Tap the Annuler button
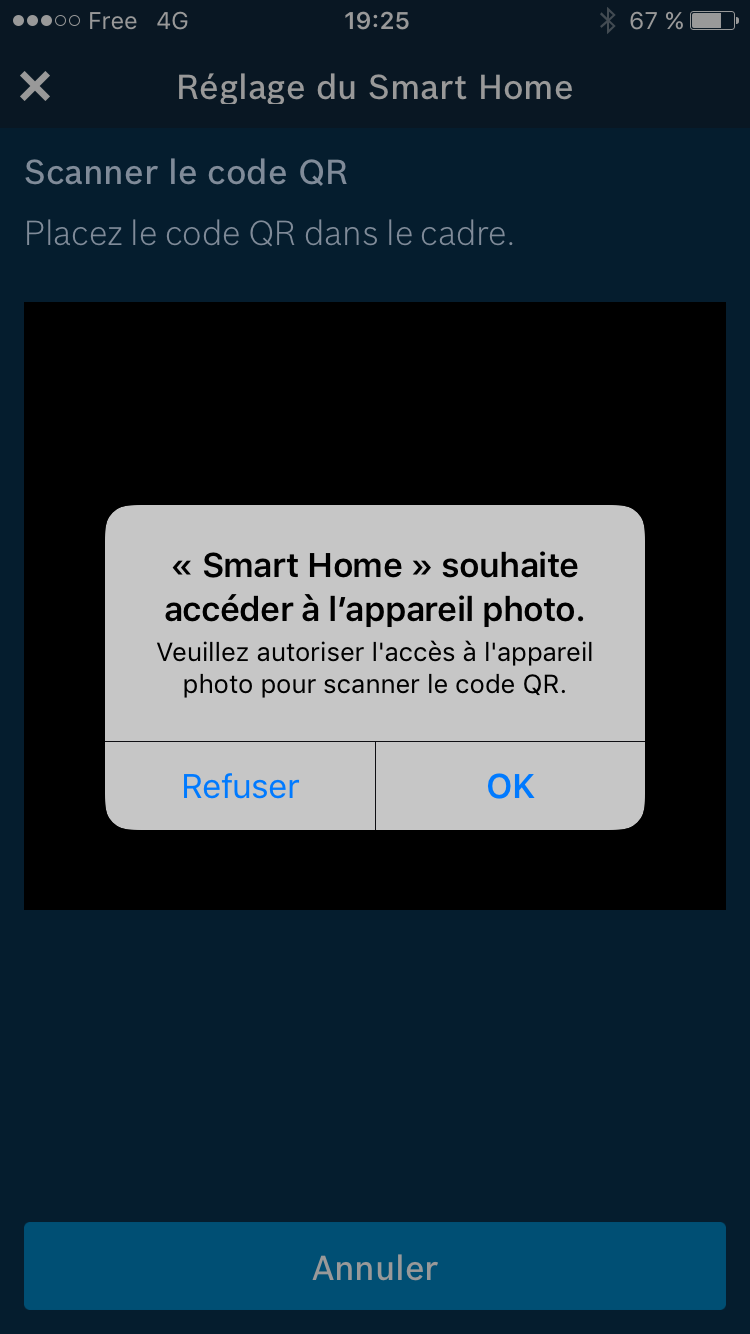750x1334 pixels. pyautogui.click(x=375, y=1267)
